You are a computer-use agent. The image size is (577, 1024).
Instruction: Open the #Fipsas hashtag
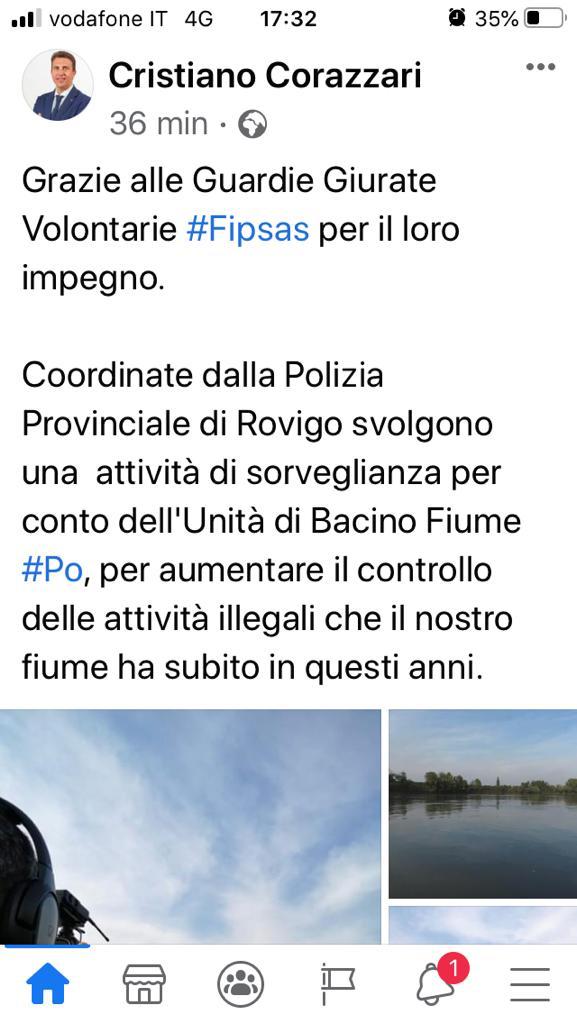(247, 229)
